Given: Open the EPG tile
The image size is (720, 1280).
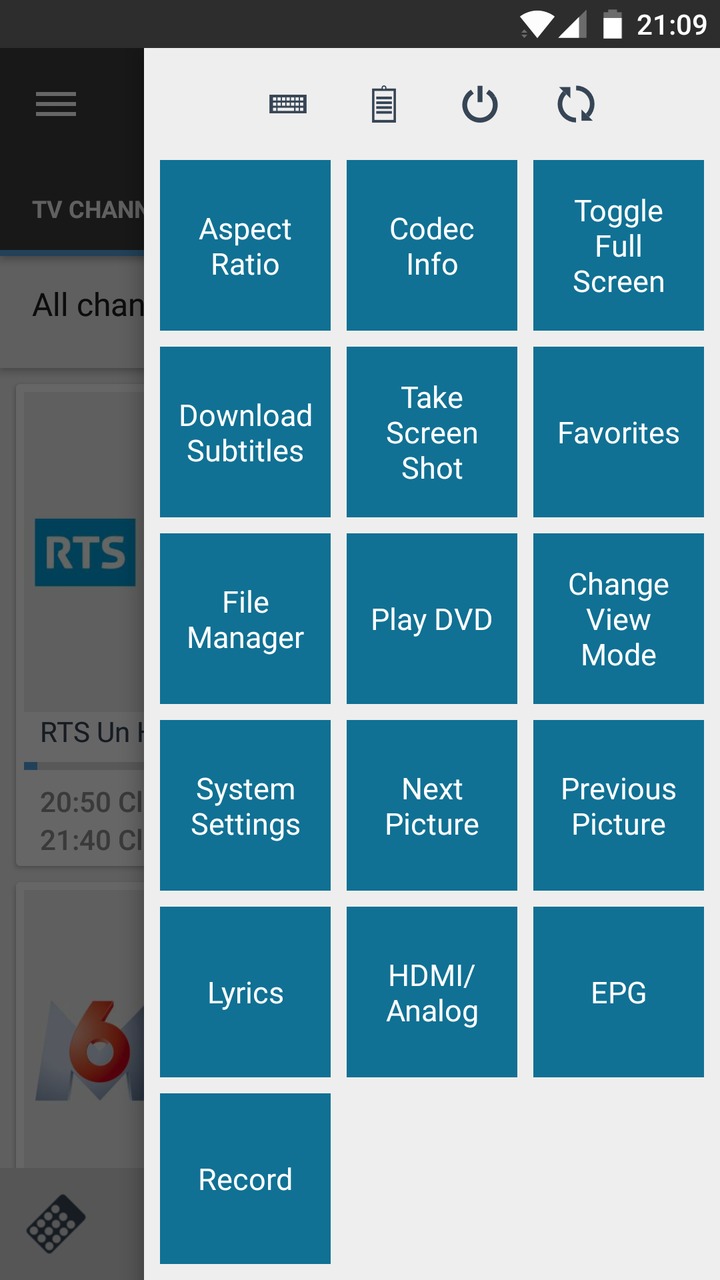Looking at the screenshot, I should coord(618,992).
